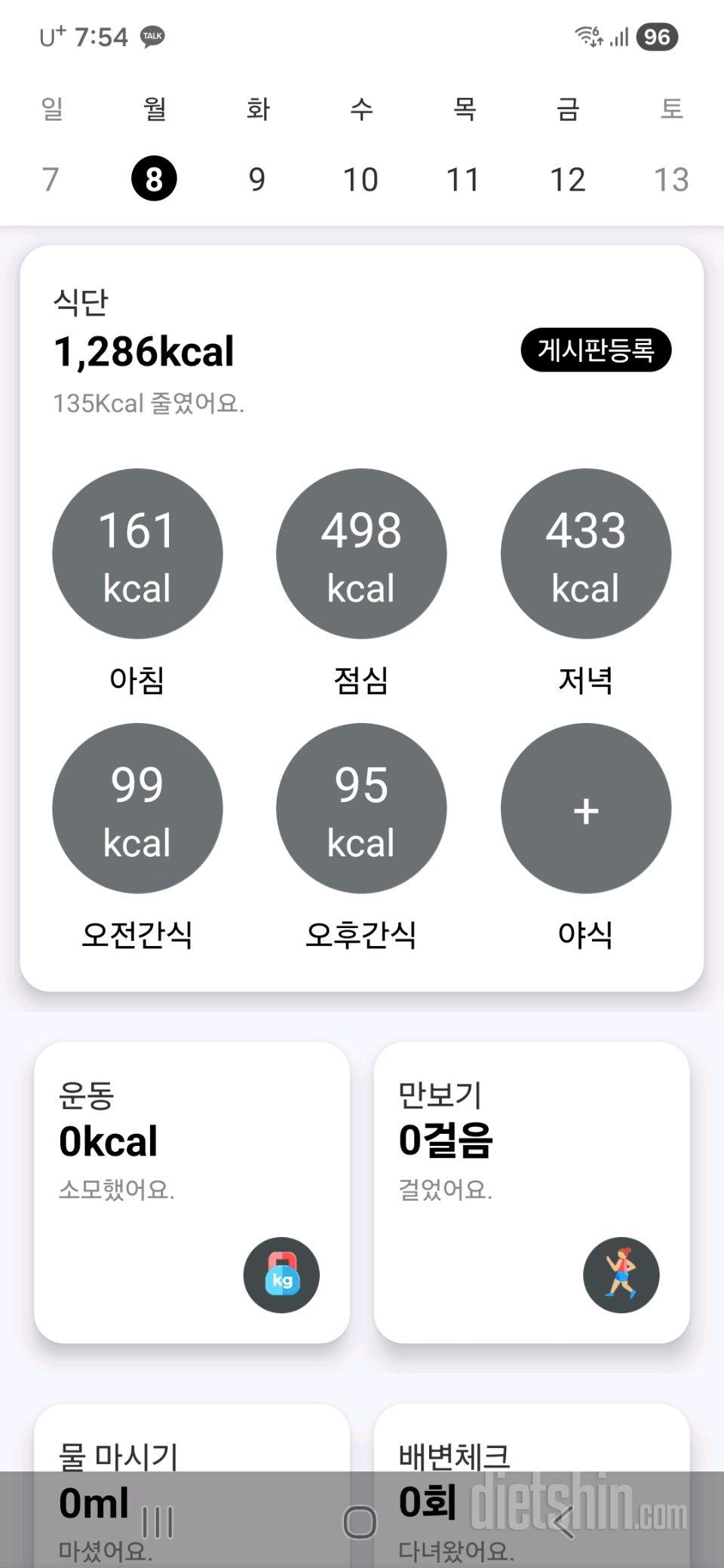
Task: Open the 저녁 433 kcal entry
Action: tap(586, 554)
